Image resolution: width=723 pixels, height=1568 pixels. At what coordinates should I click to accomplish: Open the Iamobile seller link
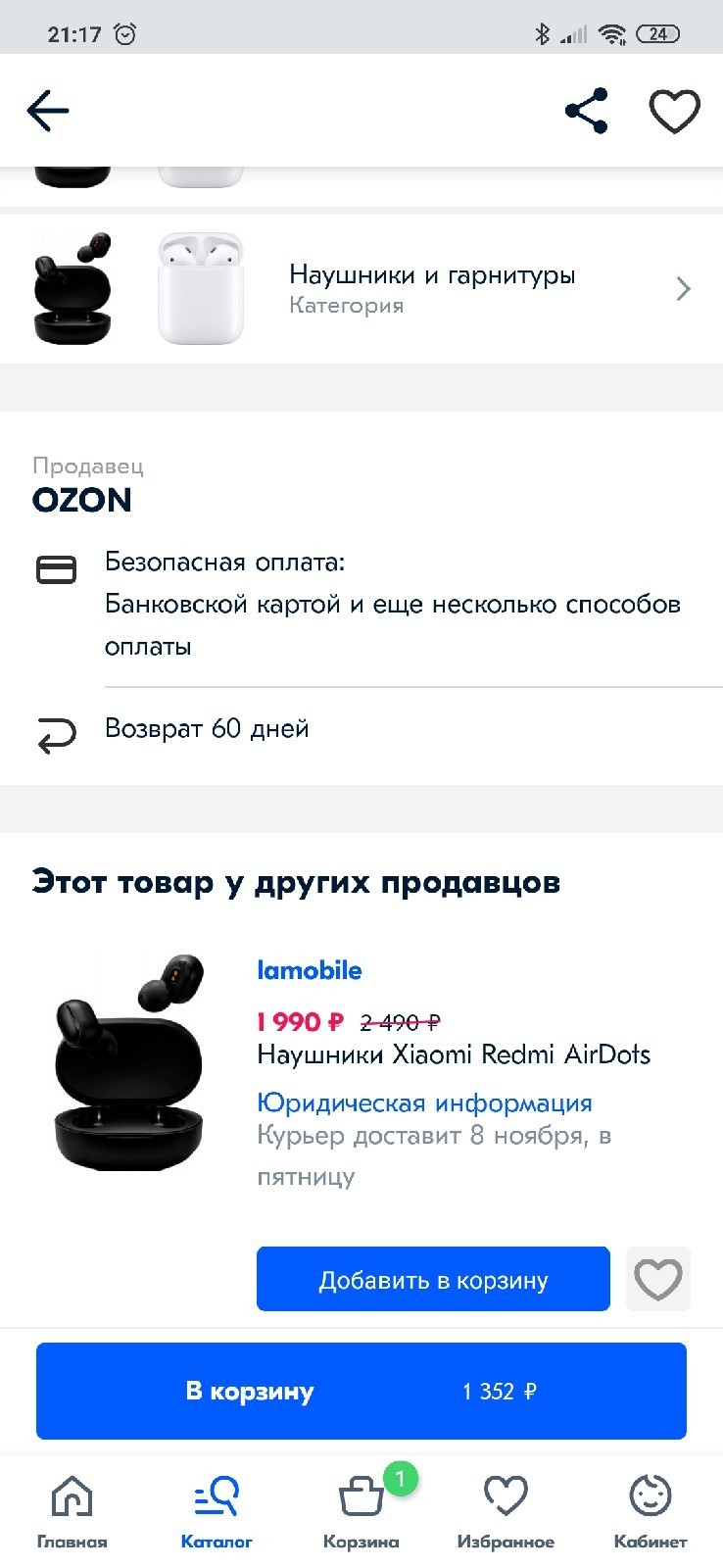click(x=310, y=970)
